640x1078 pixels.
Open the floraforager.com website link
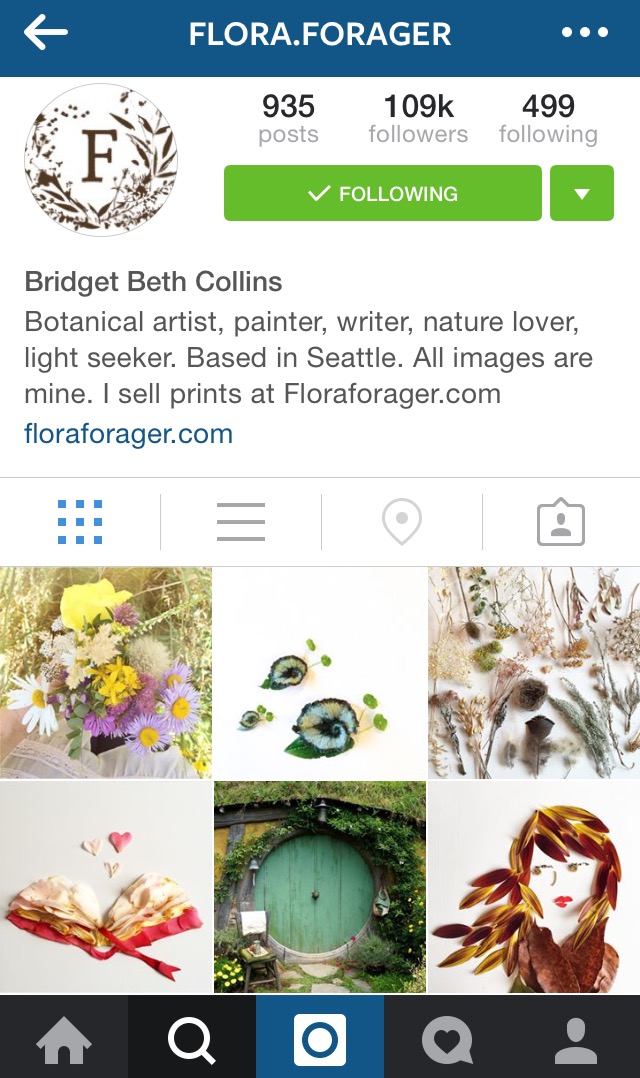(128, 434)
